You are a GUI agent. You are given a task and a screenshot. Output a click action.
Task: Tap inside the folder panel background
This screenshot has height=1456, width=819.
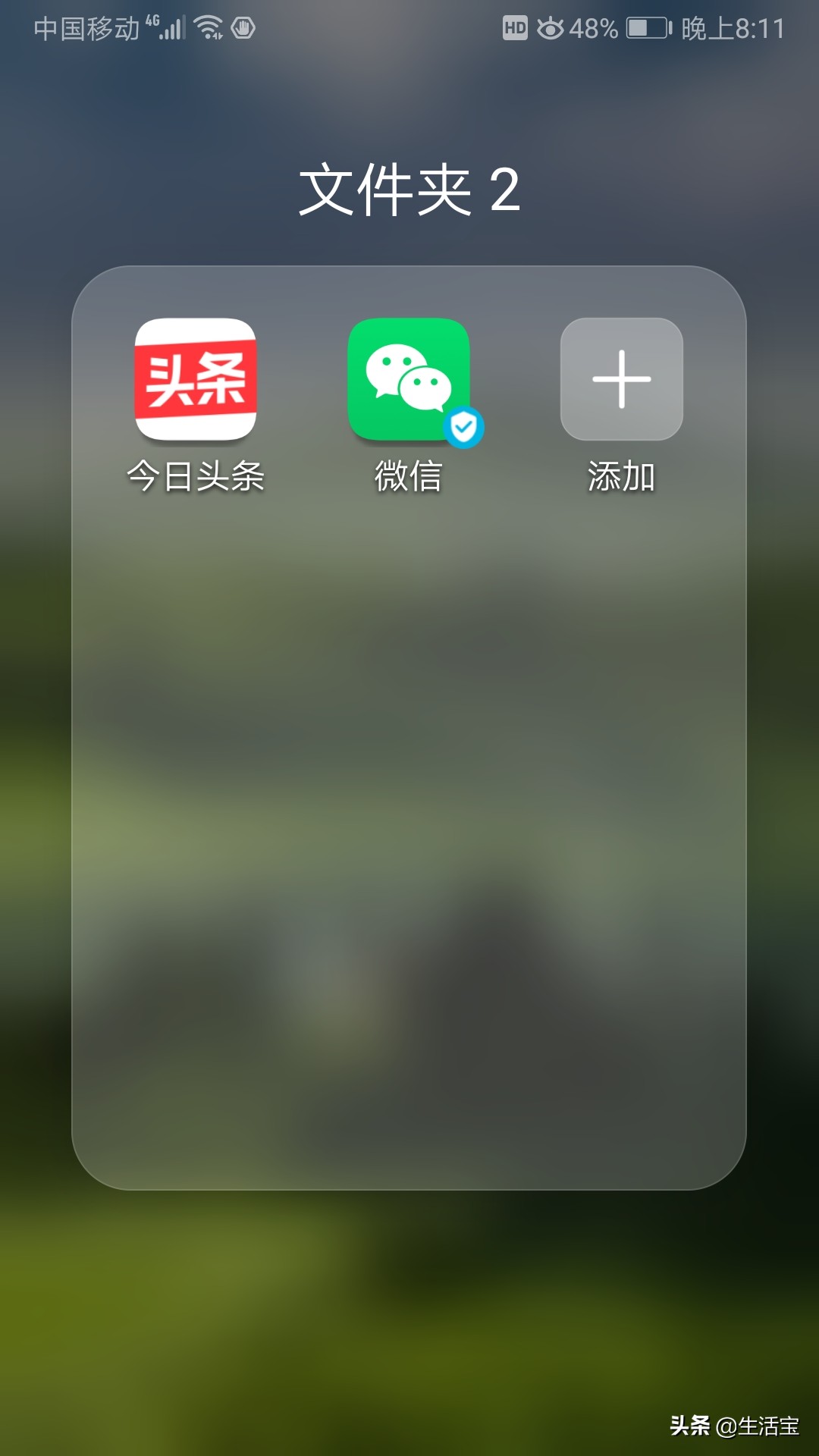[409, 834]
